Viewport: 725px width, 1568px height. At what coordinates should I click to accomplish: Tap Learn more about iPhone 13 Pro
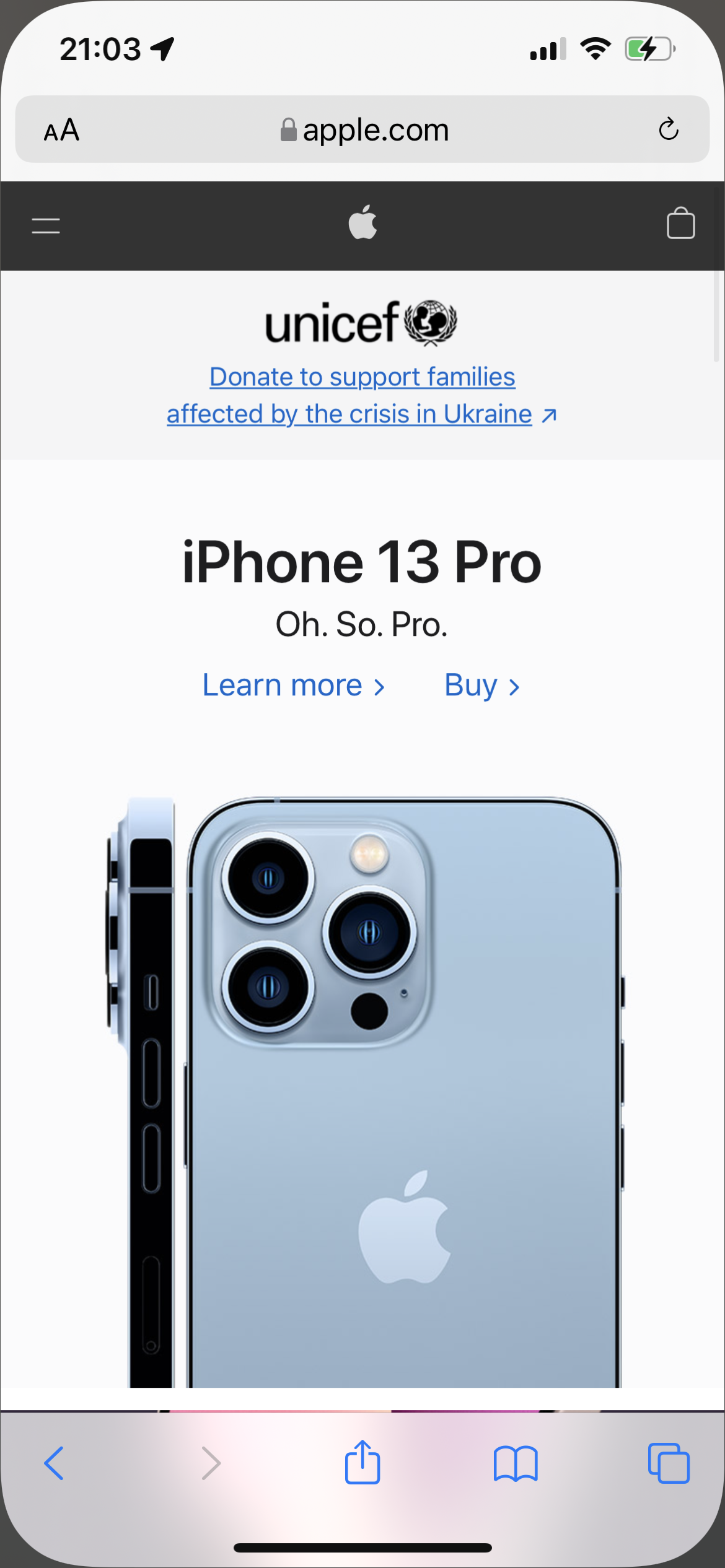coord(294,686)
